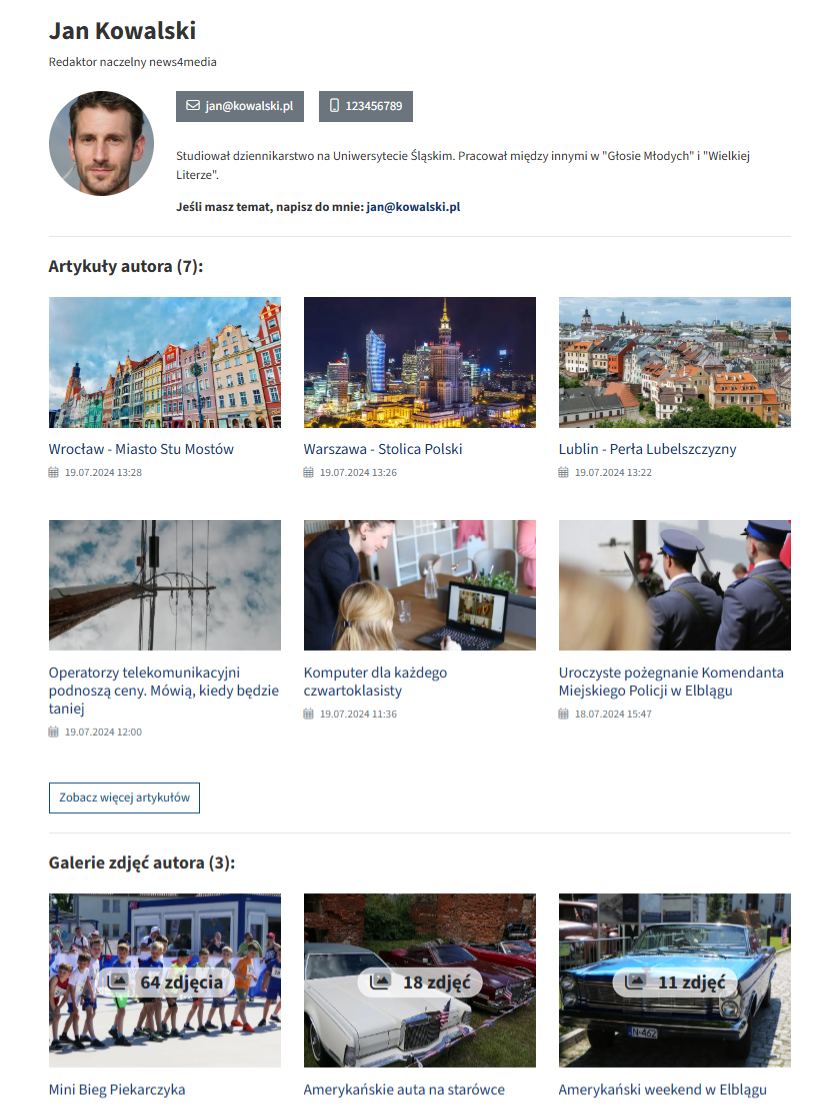This screenshot has height=1111, width=815.
Task: Call the phone number 123456789
Action: click(366, 107)
